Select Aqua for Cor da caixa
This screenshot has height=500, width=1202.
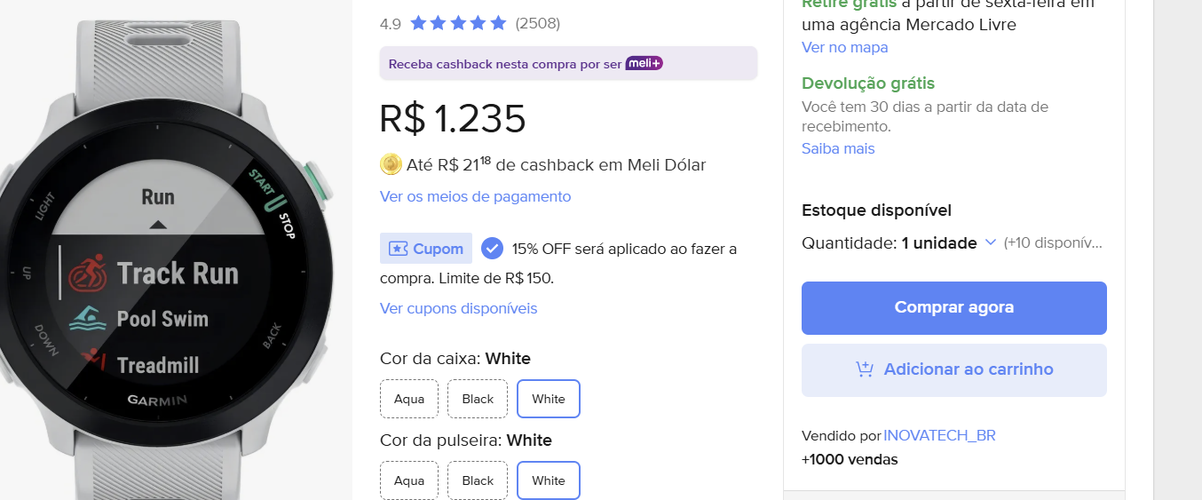coord(409,399)
